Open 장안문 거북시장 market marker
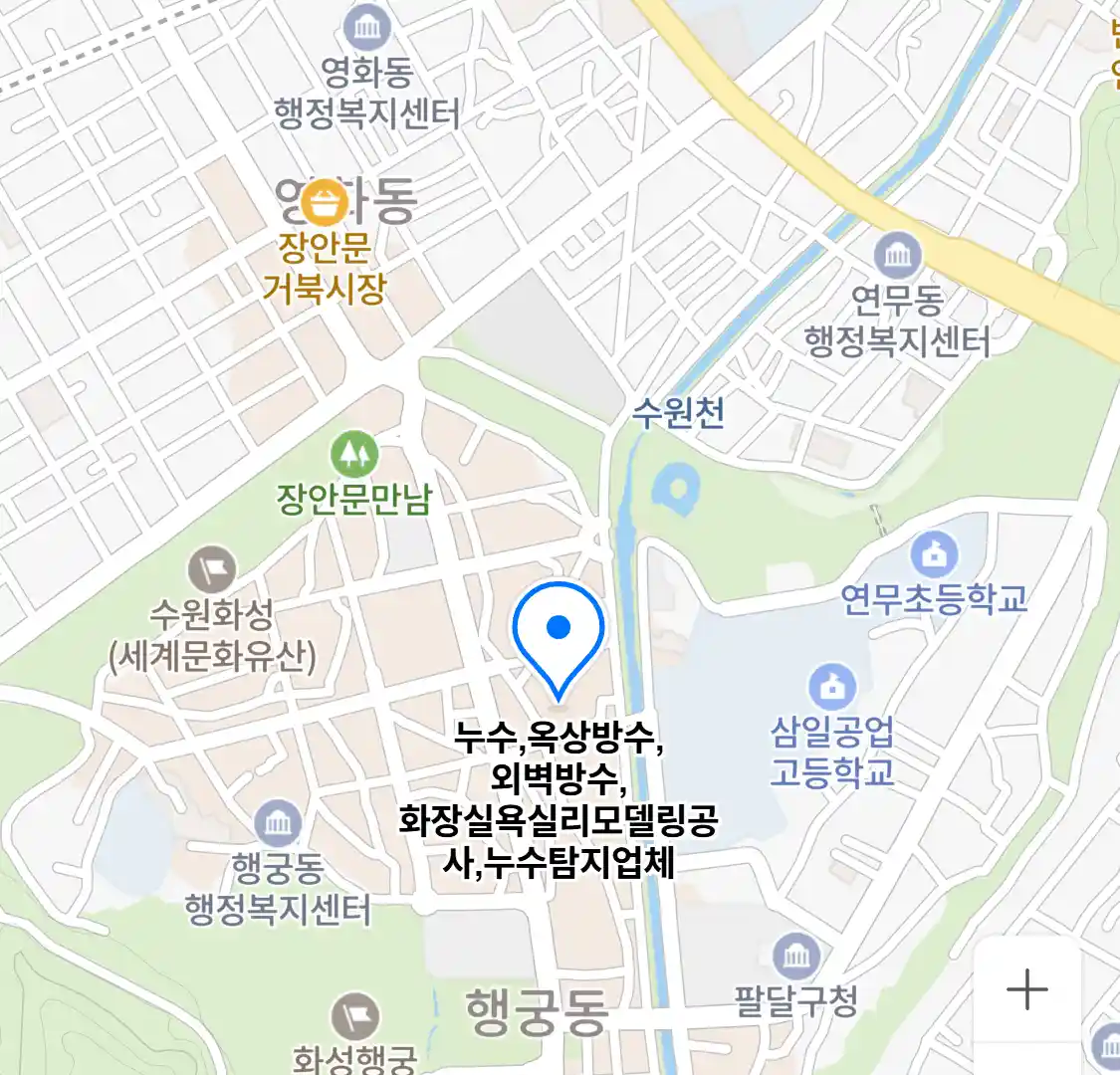Image resolution: width=1120 pixels, height=1075 pixels. click(x=325, y=203)
